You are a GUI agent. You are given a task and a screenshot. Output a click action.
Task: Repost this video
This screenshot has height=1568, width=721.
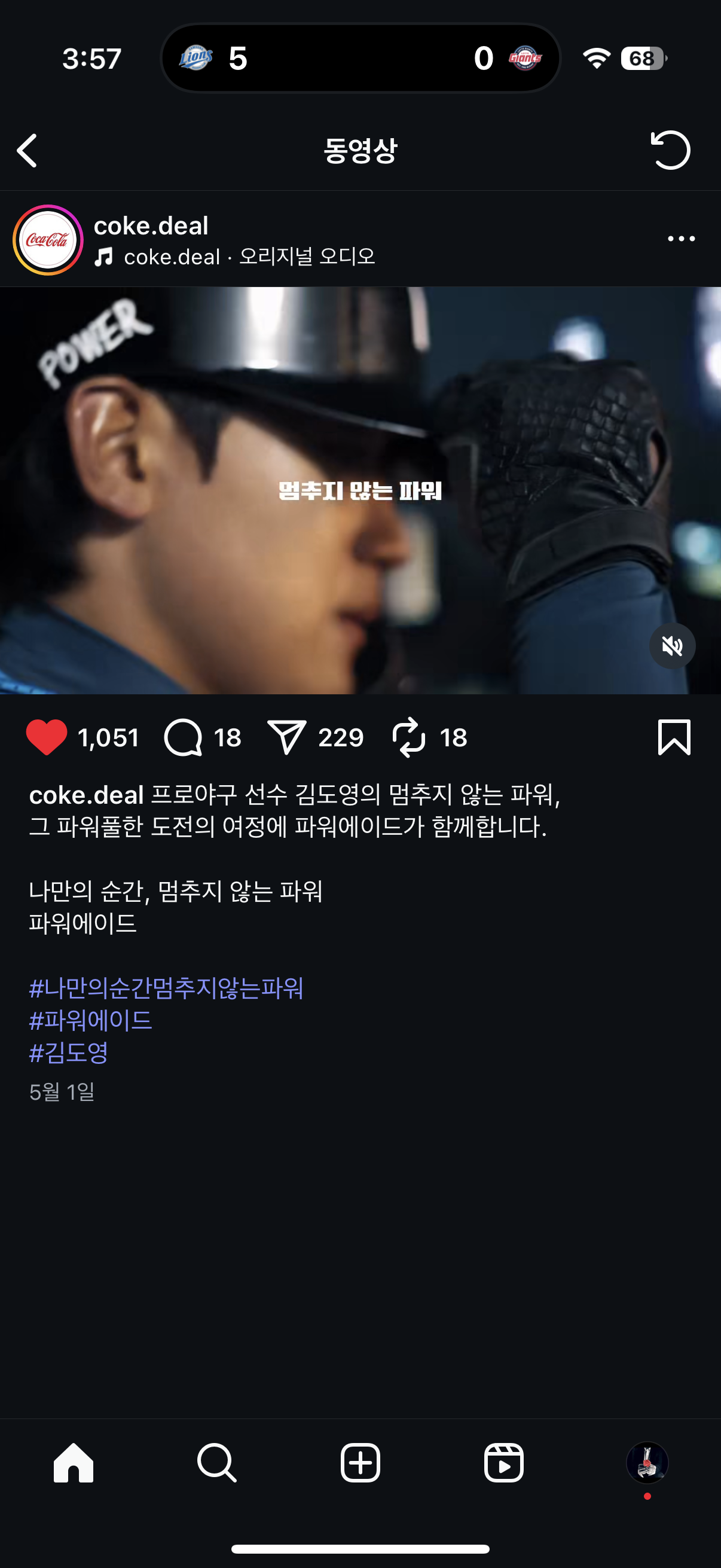(409, 737)
